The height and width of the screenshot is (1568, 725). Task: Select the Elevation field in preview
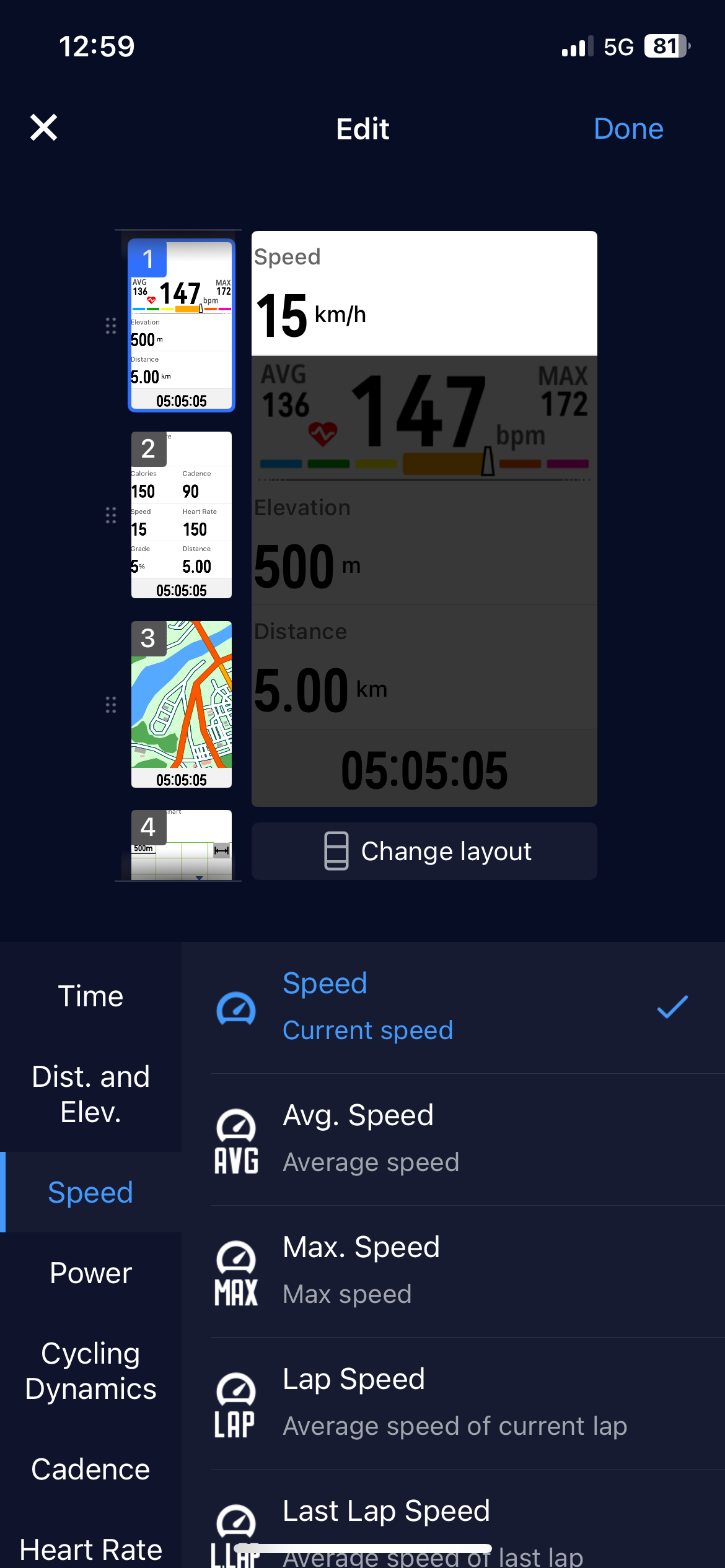tap(424, 545)
